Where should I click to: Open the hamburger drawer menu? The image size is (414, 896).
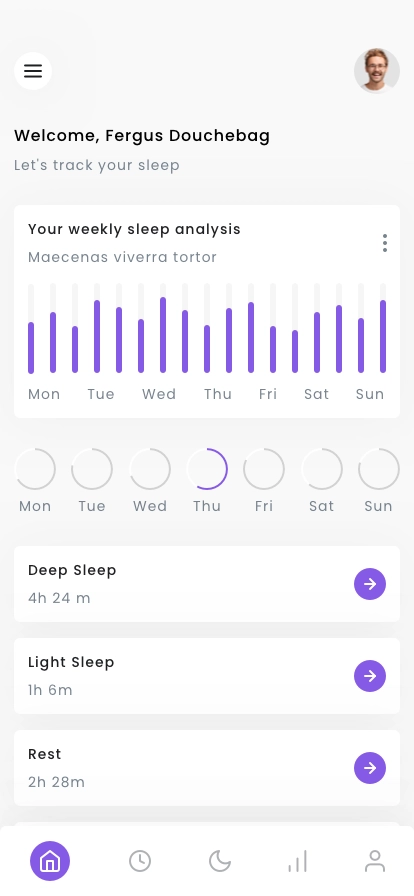[33, 71]
